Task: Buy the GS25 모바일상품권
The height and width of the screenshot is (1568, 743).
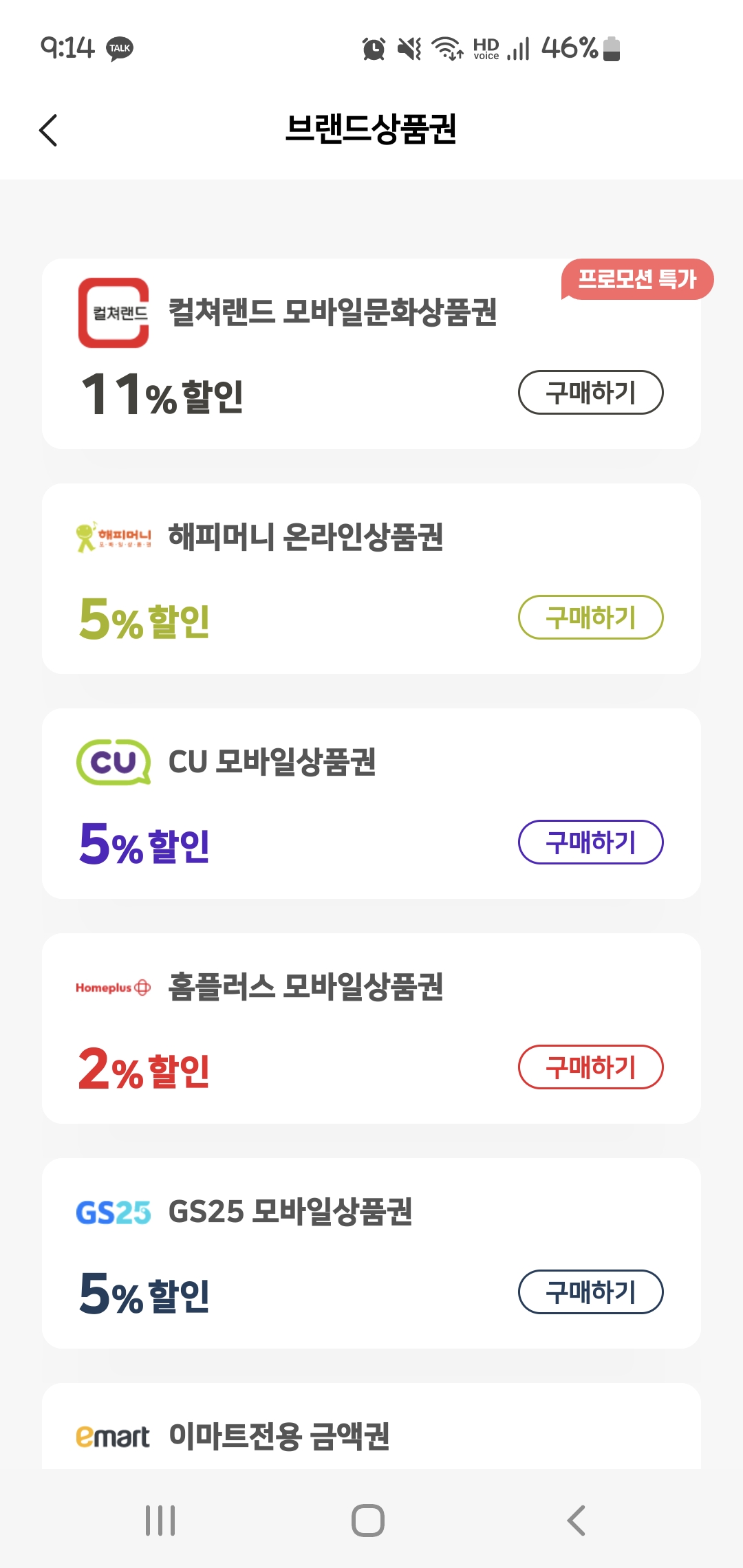Action: 590,1292
